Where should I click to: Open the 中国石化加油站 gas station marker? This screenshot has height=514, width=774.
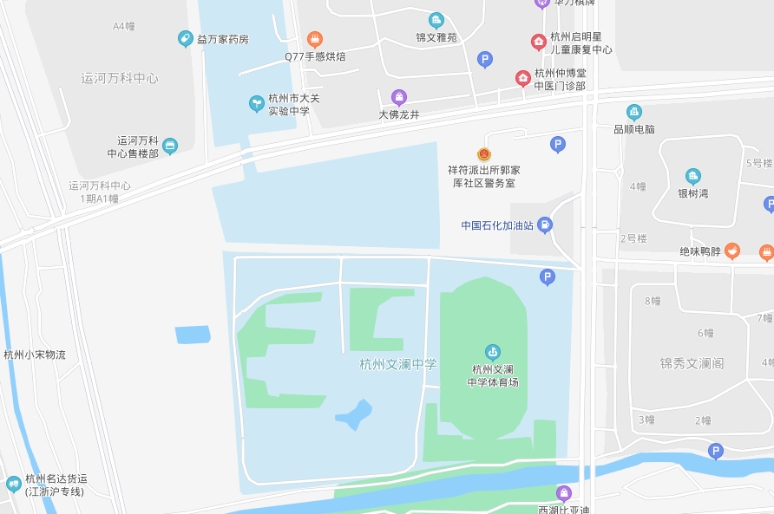[x=545, y=225]
